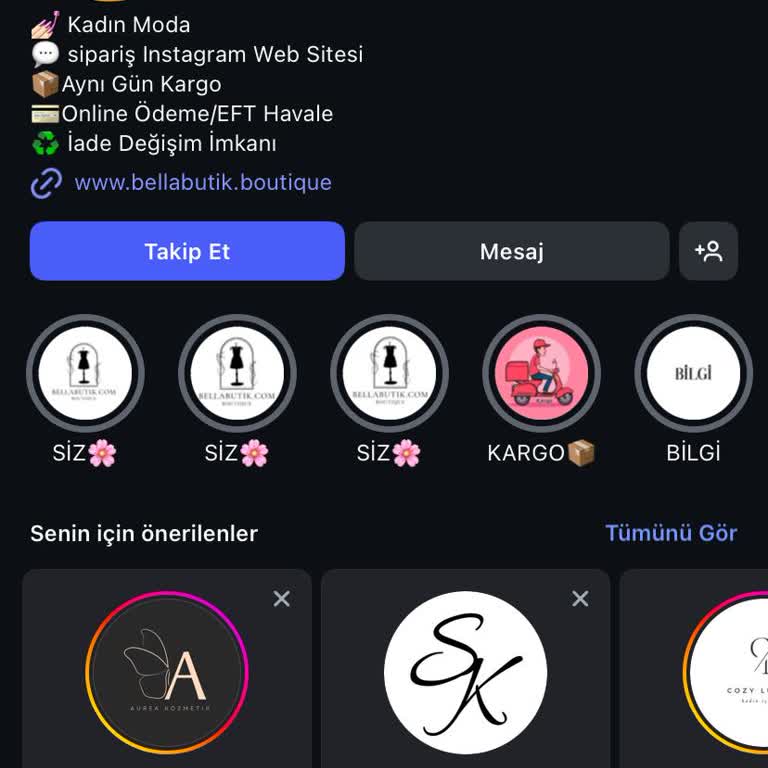
Task: Open the BİLGİ story highlight
Action: 693,374
